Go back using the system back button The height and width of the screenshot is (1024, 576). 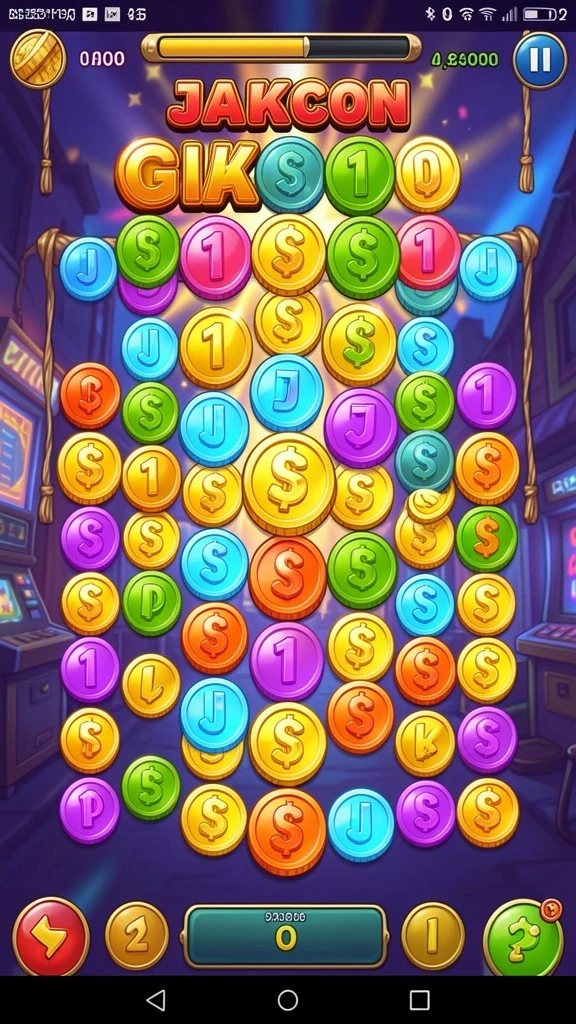pos(155,999)
